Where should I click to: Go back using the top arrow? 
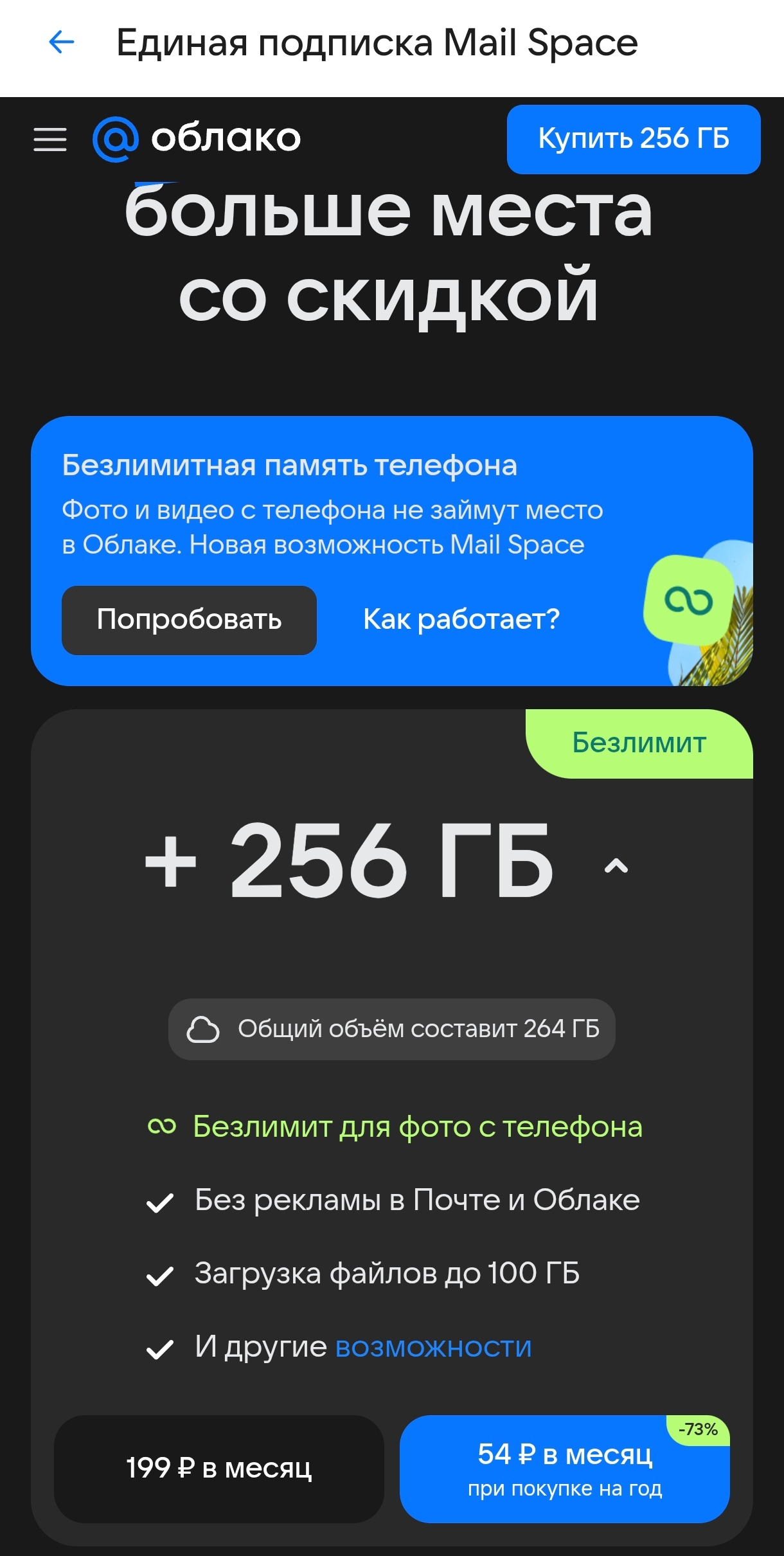pos(62,42)
